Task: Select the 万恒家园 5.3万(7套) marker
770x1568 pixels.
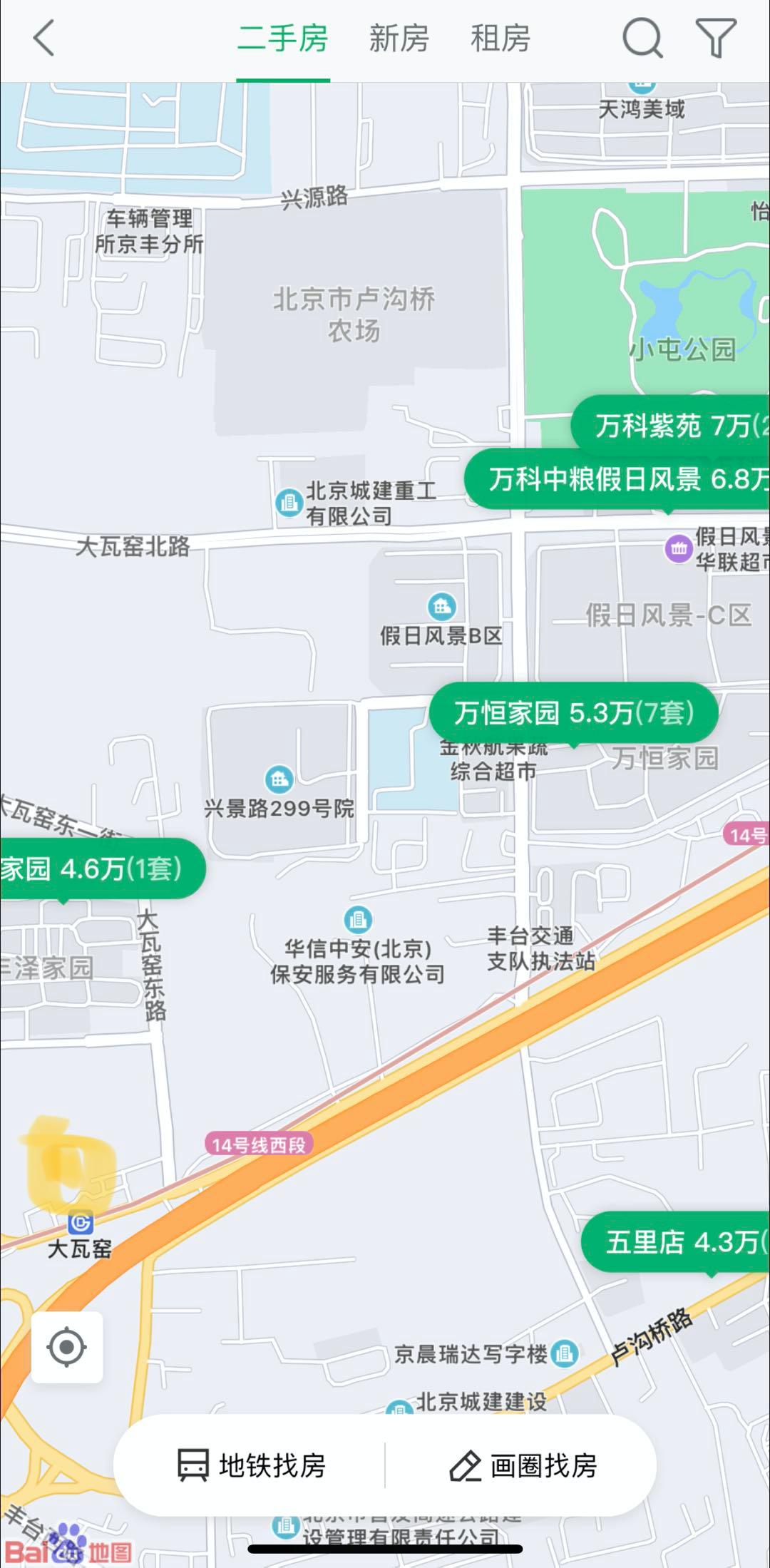Action: (x=574, y=712)
